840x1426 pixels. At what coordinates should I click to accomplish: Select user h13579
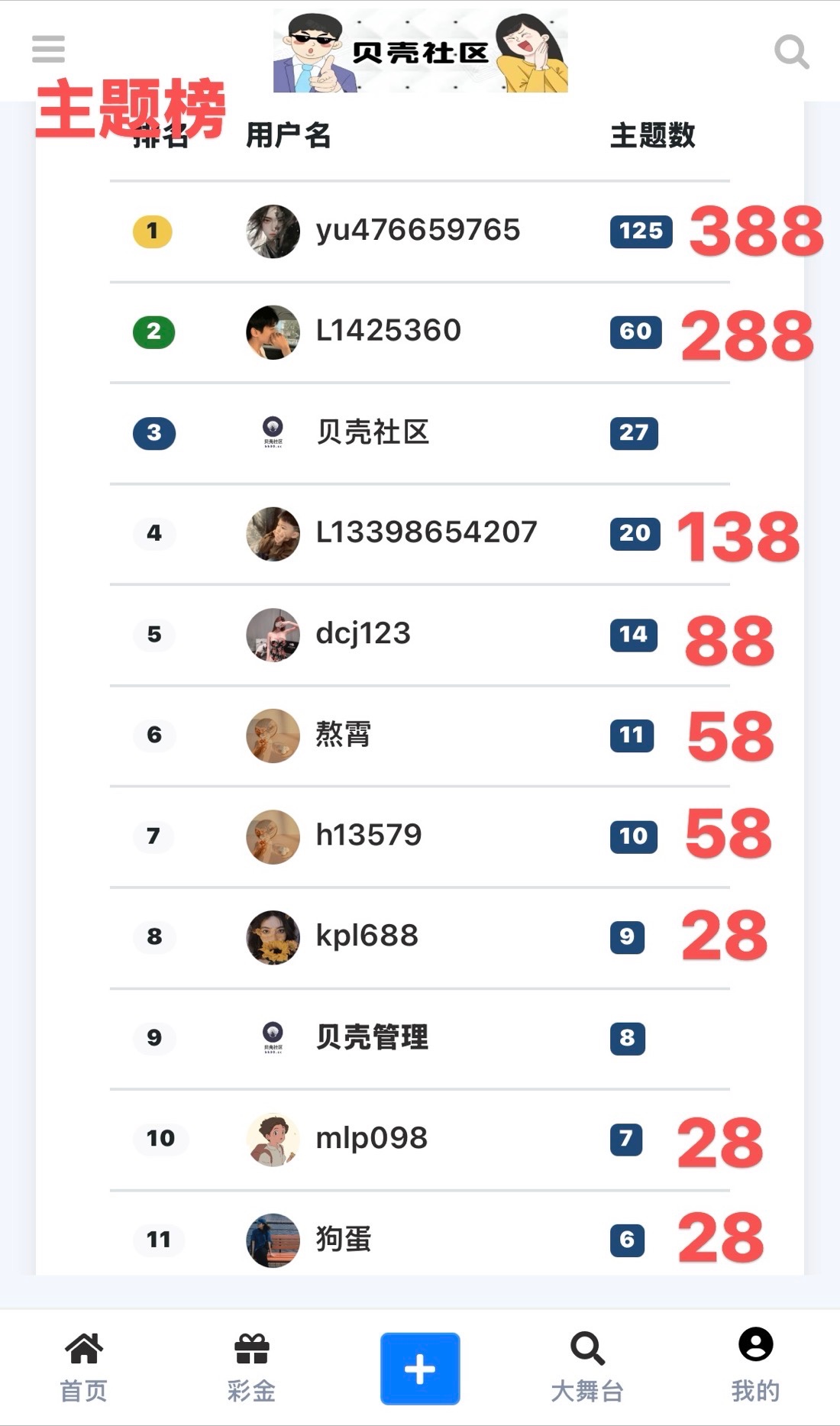368,836
